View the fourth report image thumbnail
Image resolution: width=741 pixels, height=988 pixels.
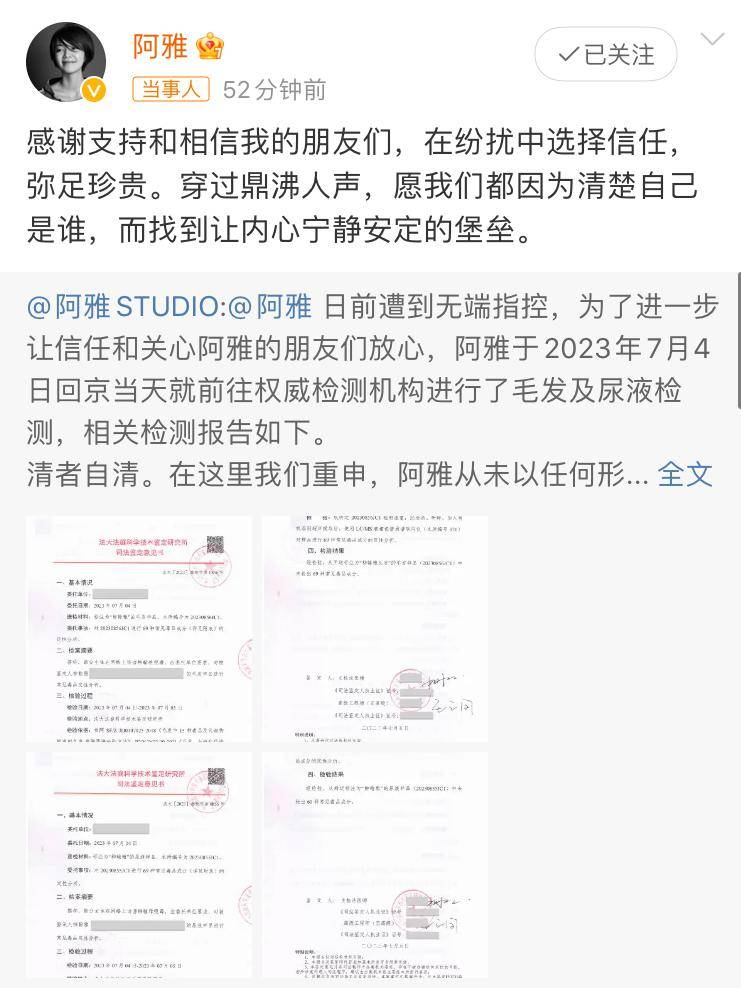pos(374,866)
